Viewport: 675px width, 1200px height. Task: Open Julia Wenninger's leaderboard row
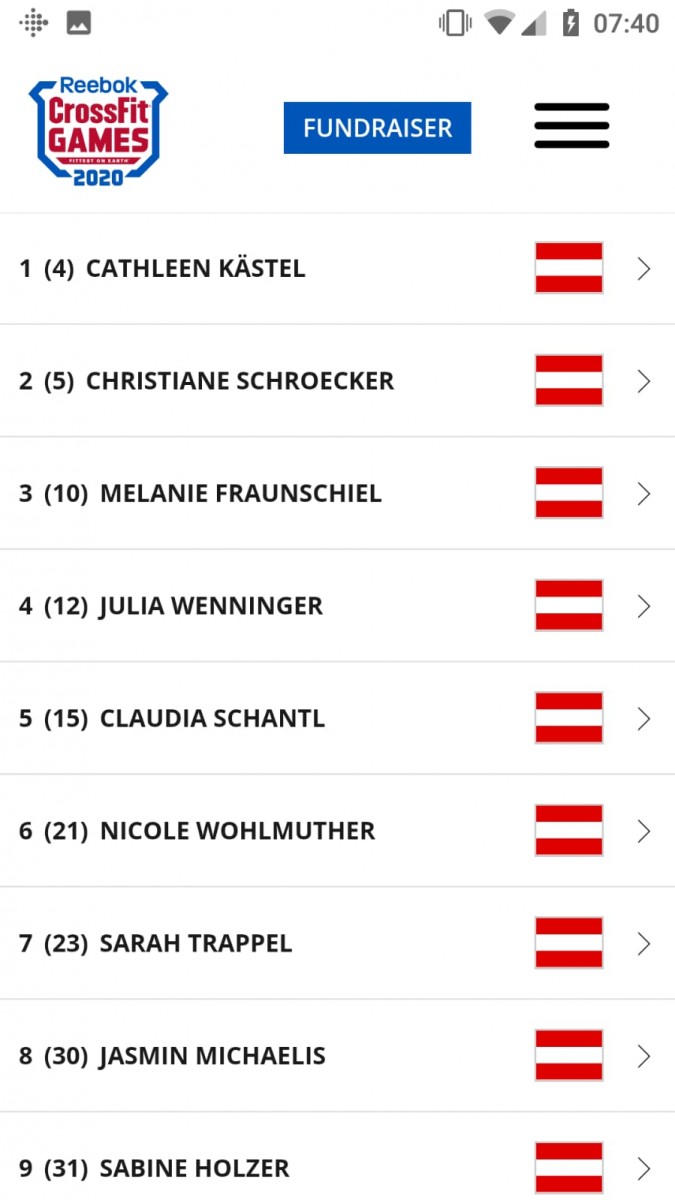337,606
